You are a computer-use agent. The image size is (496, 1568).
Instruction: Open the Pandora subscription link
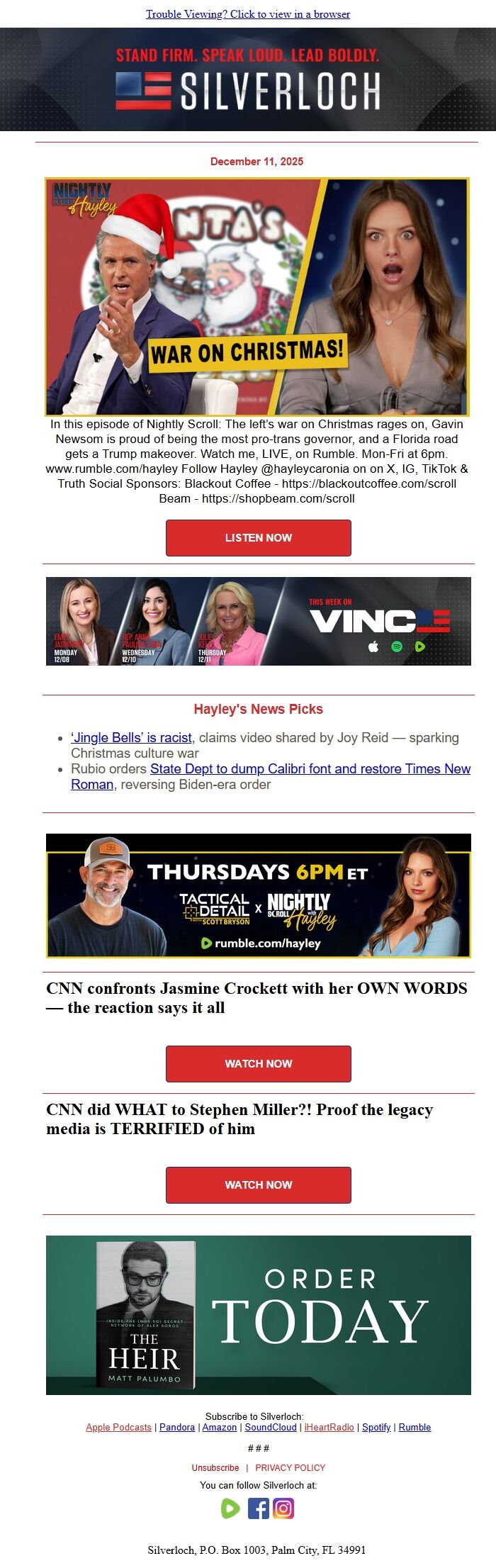177,1428
